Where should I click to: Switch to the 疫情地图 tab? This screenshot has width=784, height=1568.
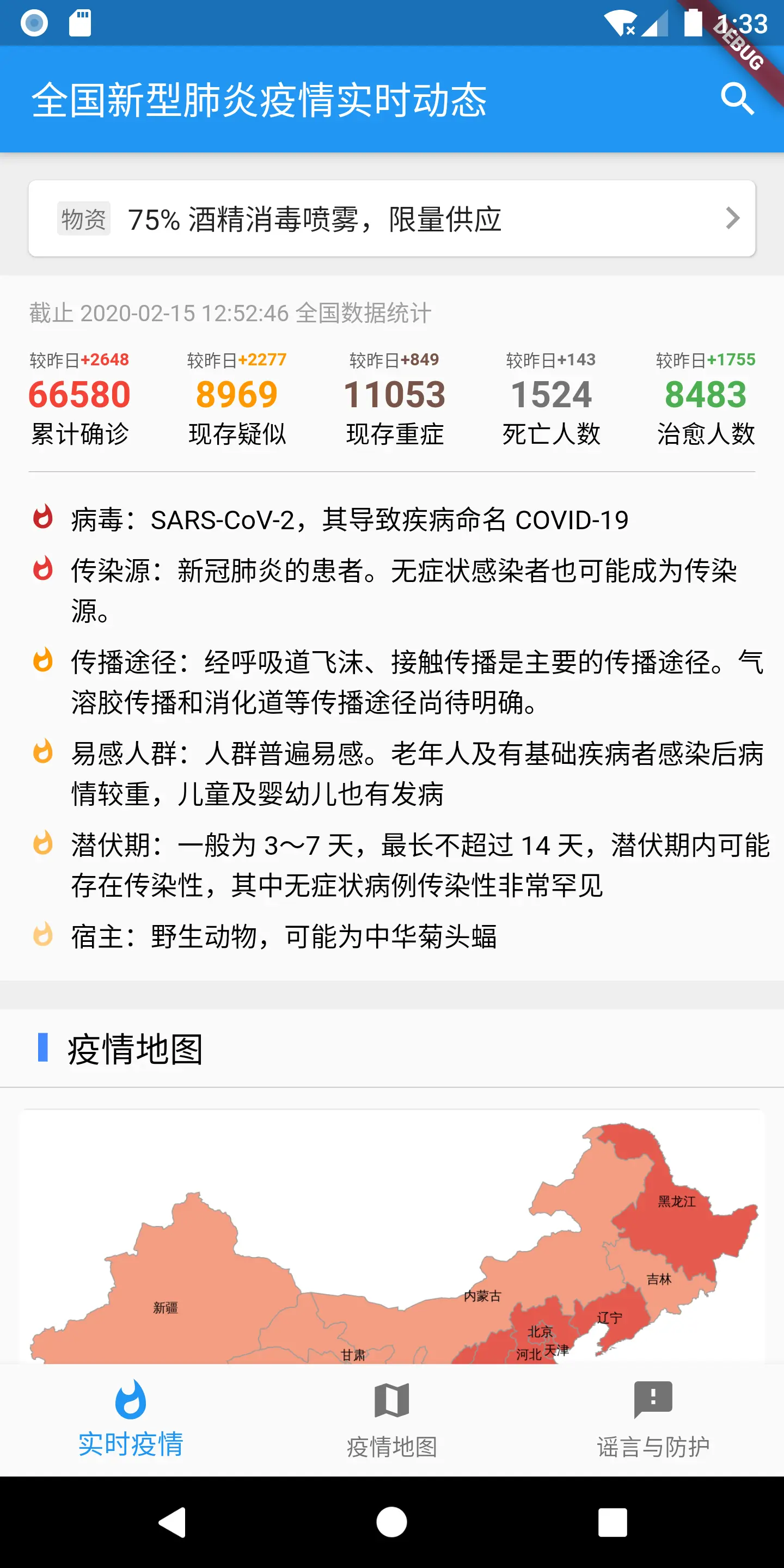click(392, 1419)
